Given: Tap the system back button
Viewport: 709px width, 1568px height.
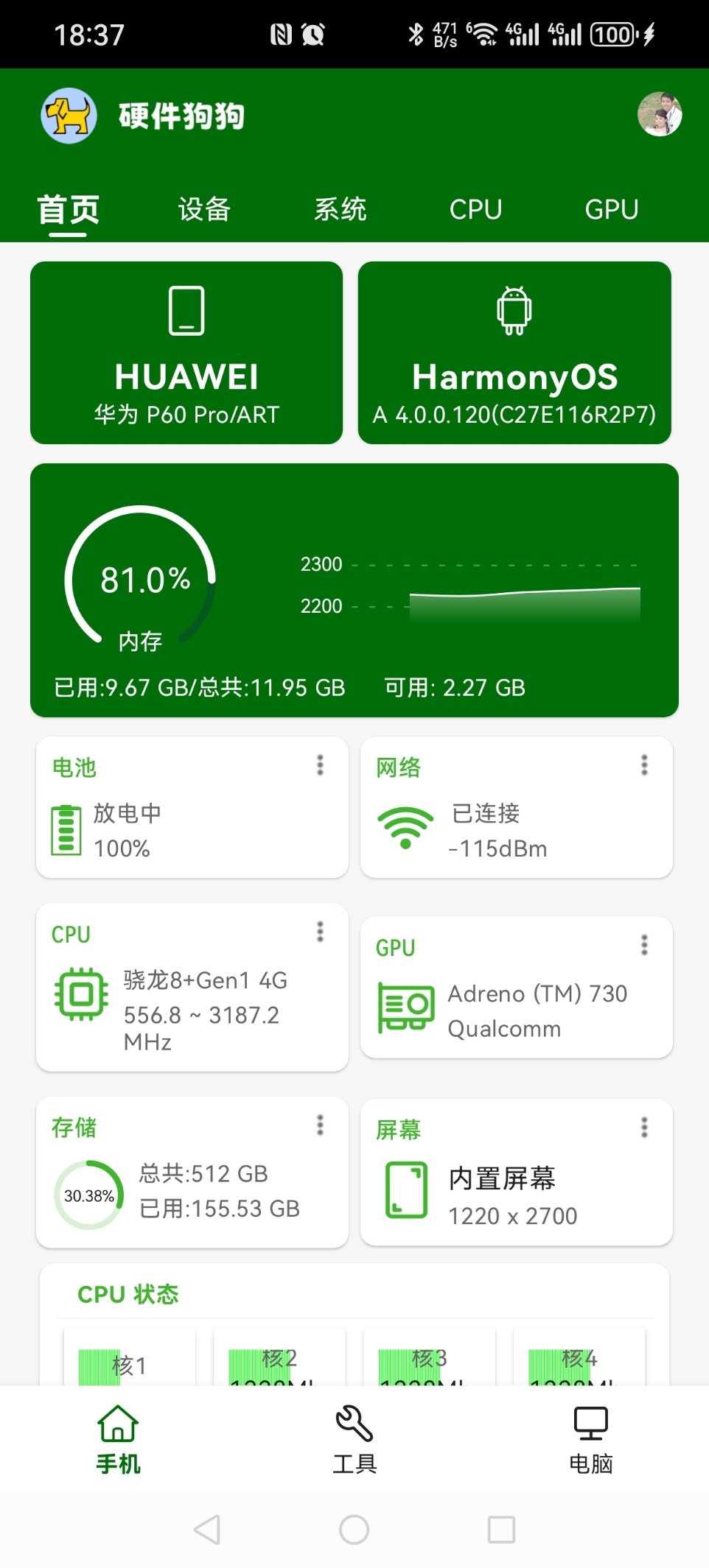Looking at the screenshot, I should tap(207, 1530).
